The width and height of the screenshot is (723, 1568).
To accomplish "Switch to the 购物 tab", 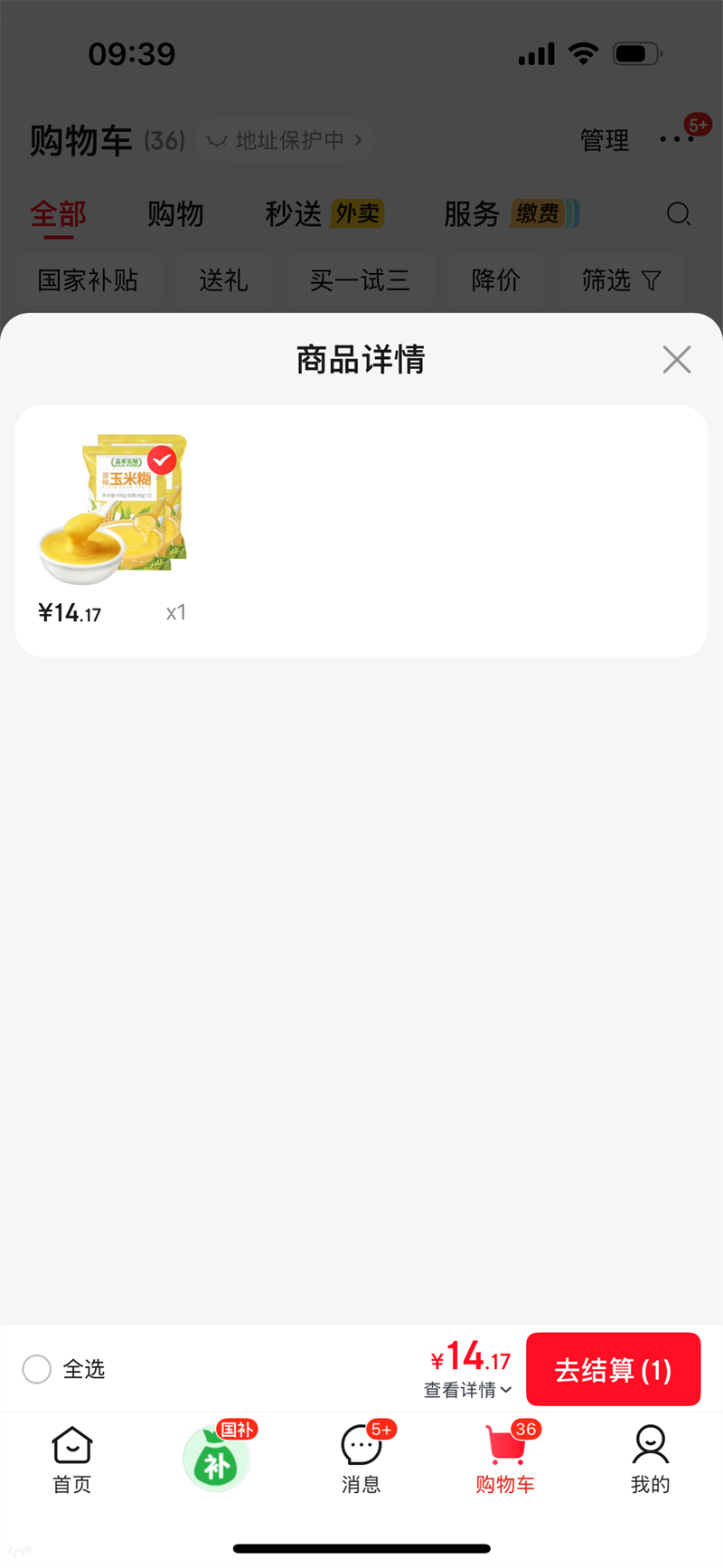I will tap(174, 214).
